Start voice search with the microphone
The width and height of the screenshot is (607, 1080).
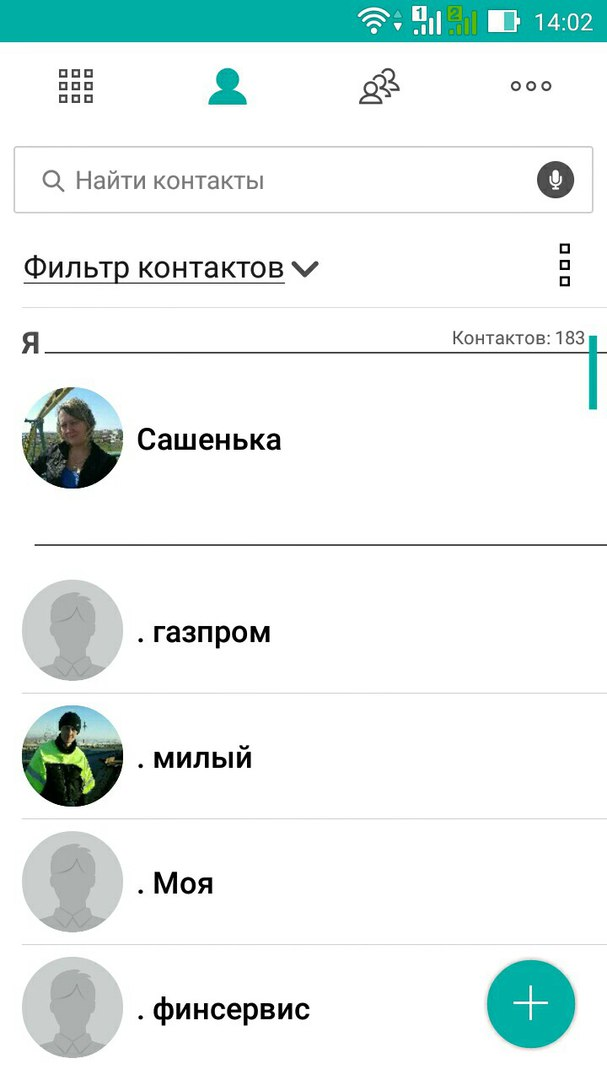[555, 180]
